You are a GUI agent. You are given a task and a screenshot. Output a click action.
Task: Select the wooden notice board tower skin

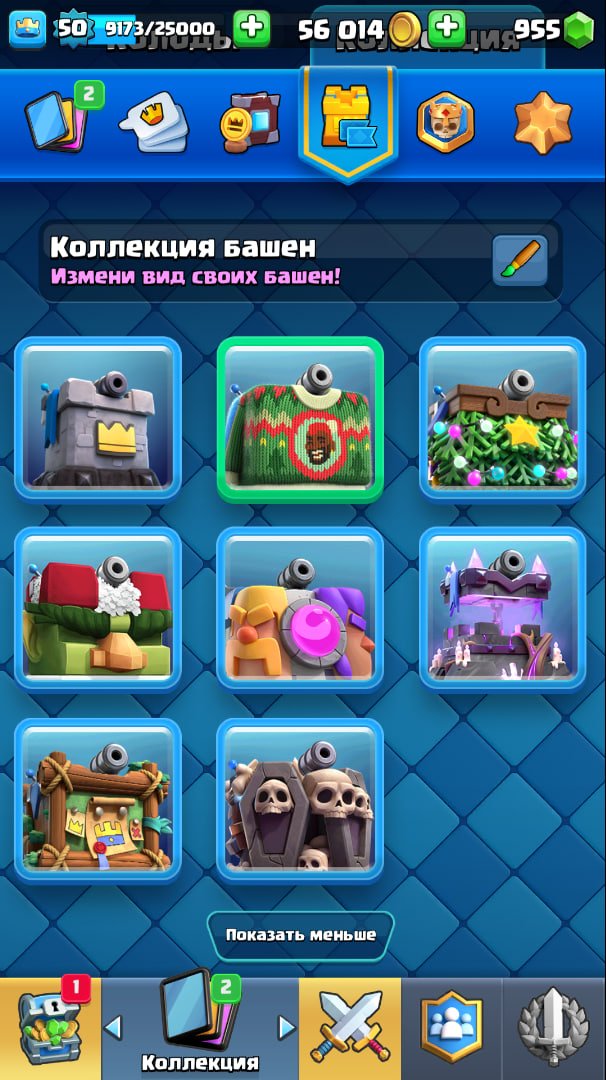(98, 799)
